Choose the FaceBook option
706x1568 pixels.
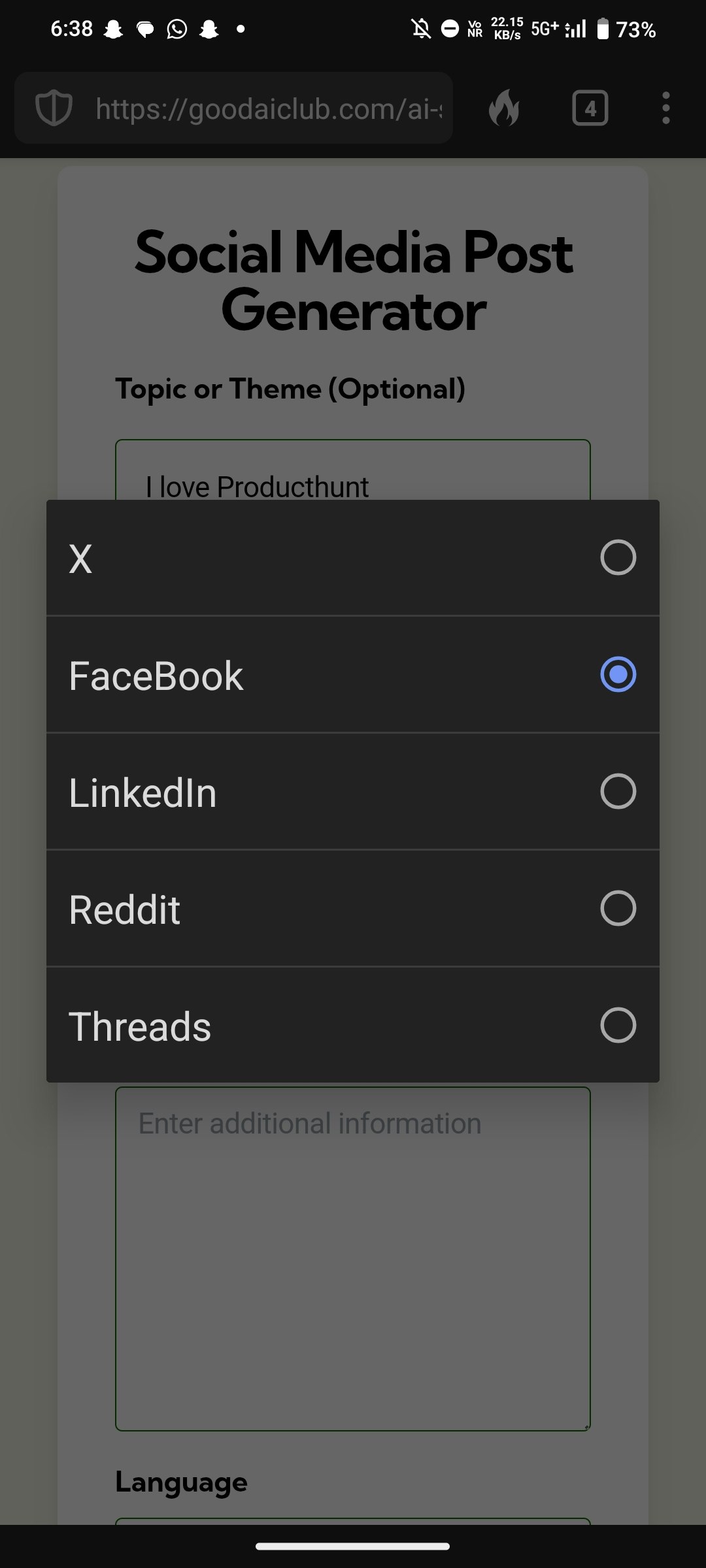353,675
